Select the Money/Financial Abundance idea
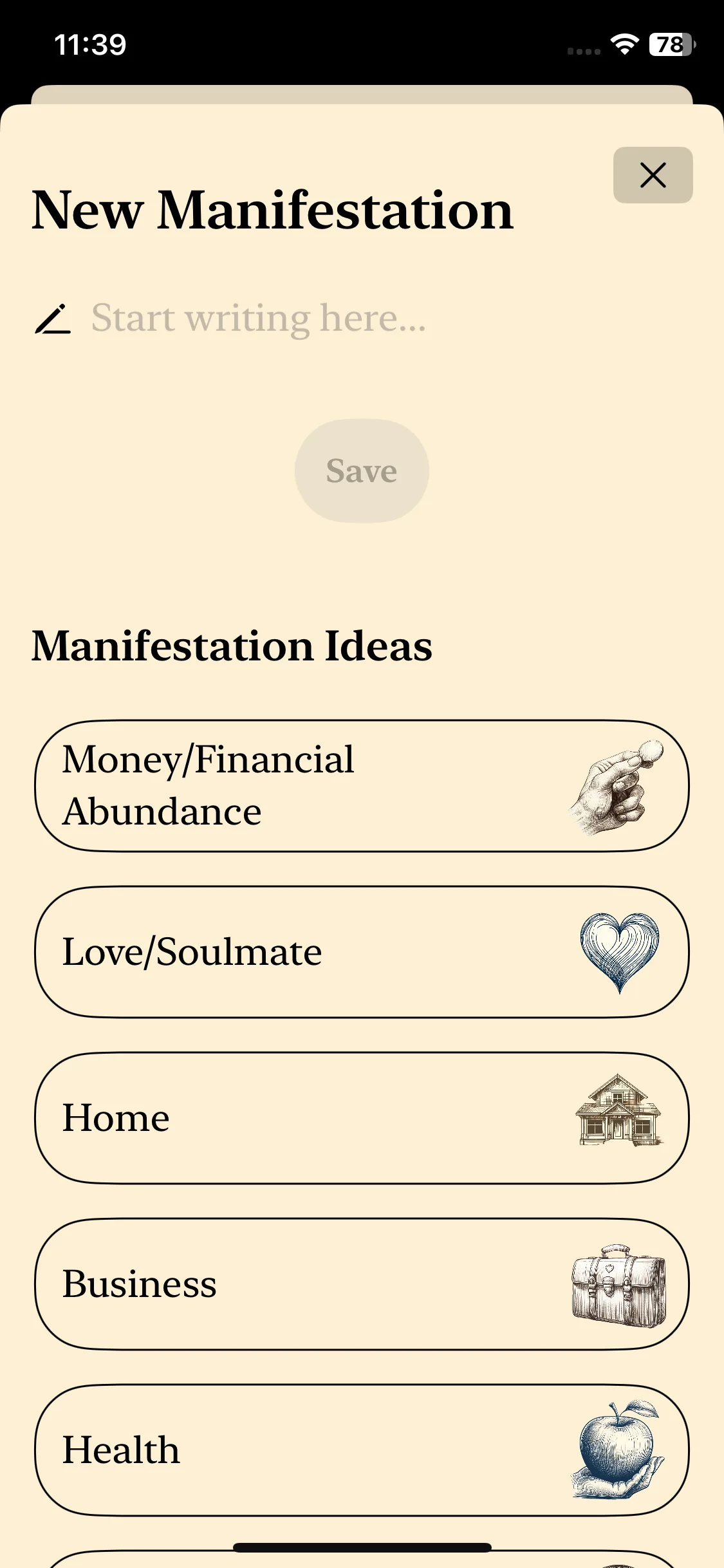The image size is (724, 1568). click(x=362, y=786)
